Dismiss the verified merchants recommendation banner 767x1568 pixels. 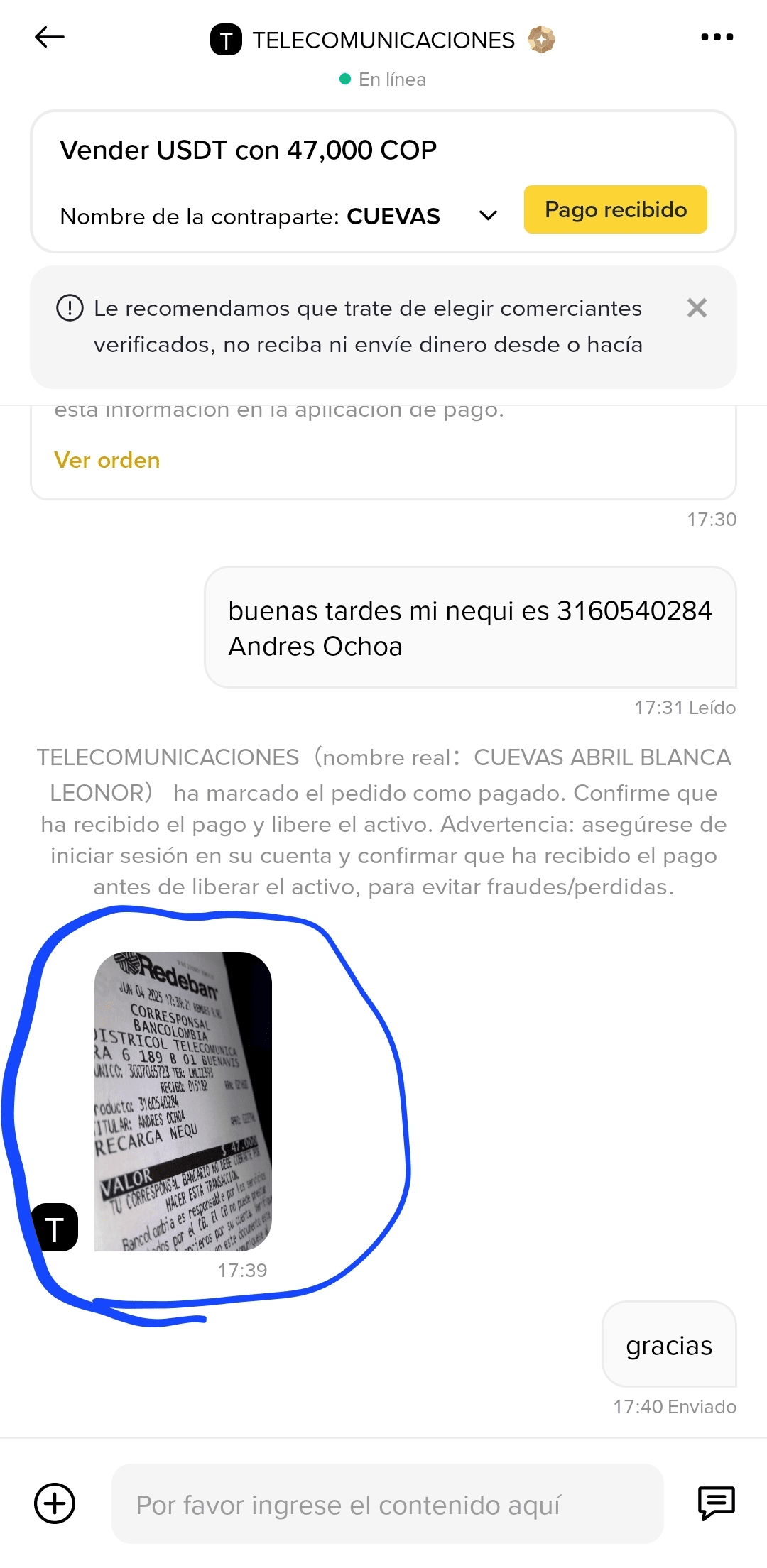point(697,308)
